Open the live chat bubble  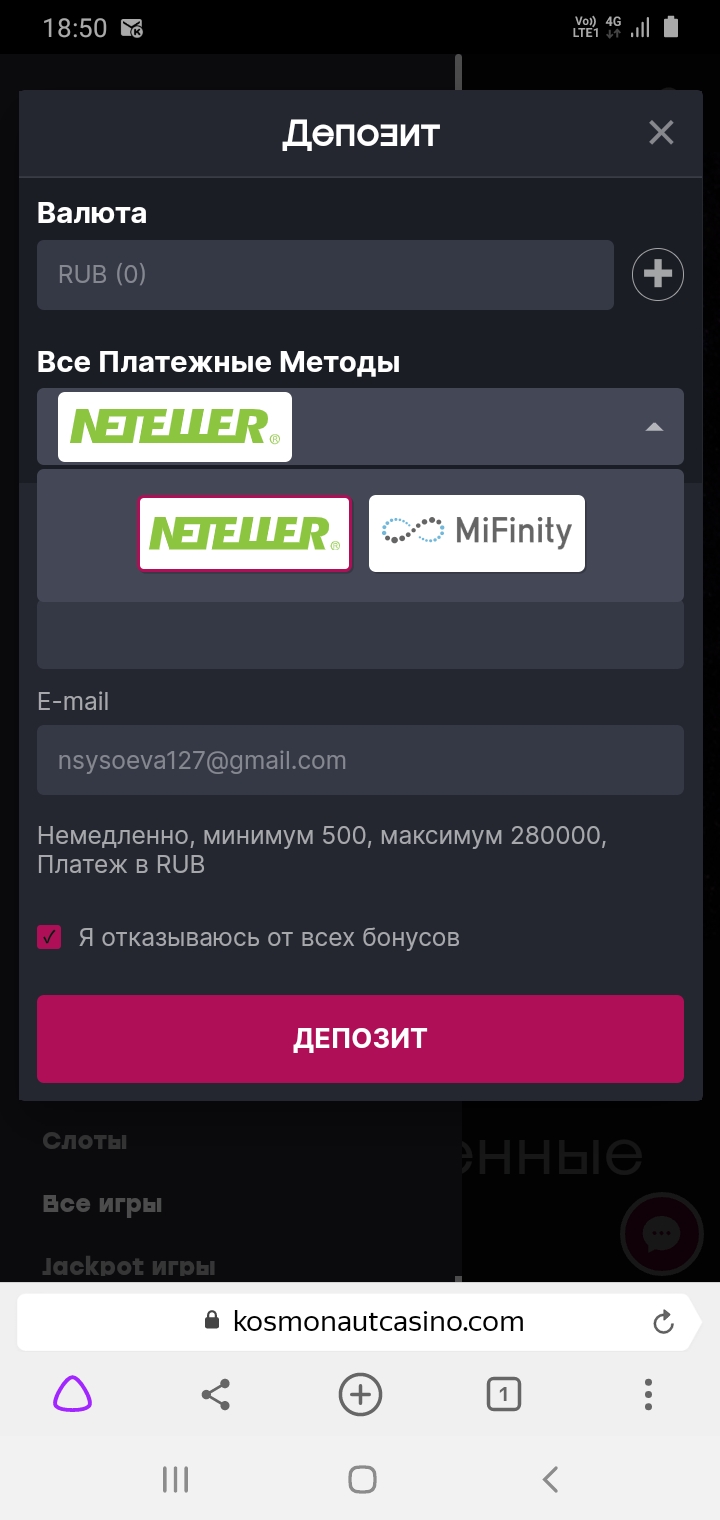[661, 1233]
